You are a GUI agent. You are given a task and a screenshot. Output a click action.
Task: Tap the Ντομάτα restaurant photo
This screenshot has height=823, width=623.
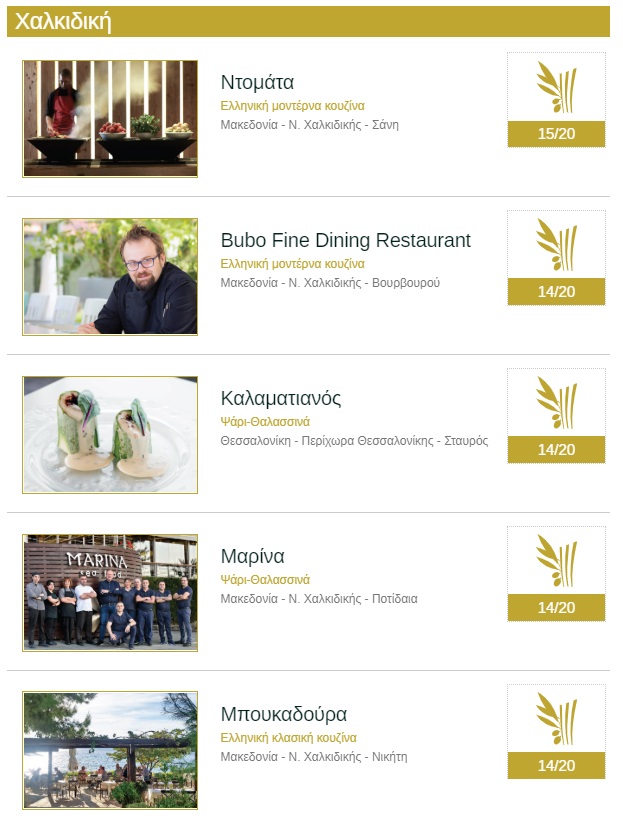tap(110, 119)
